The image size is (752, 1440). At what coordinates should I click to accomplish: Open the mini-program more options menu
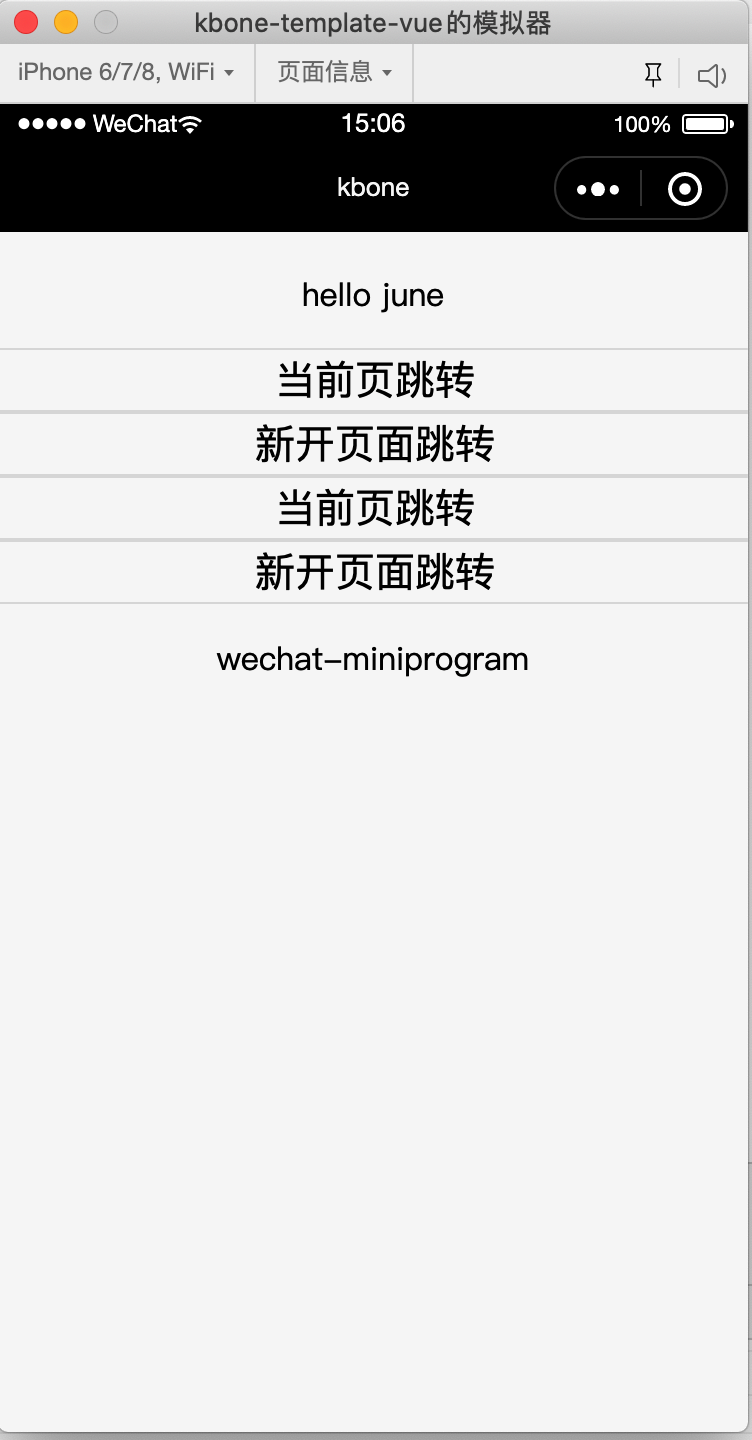tap(598, 189)
